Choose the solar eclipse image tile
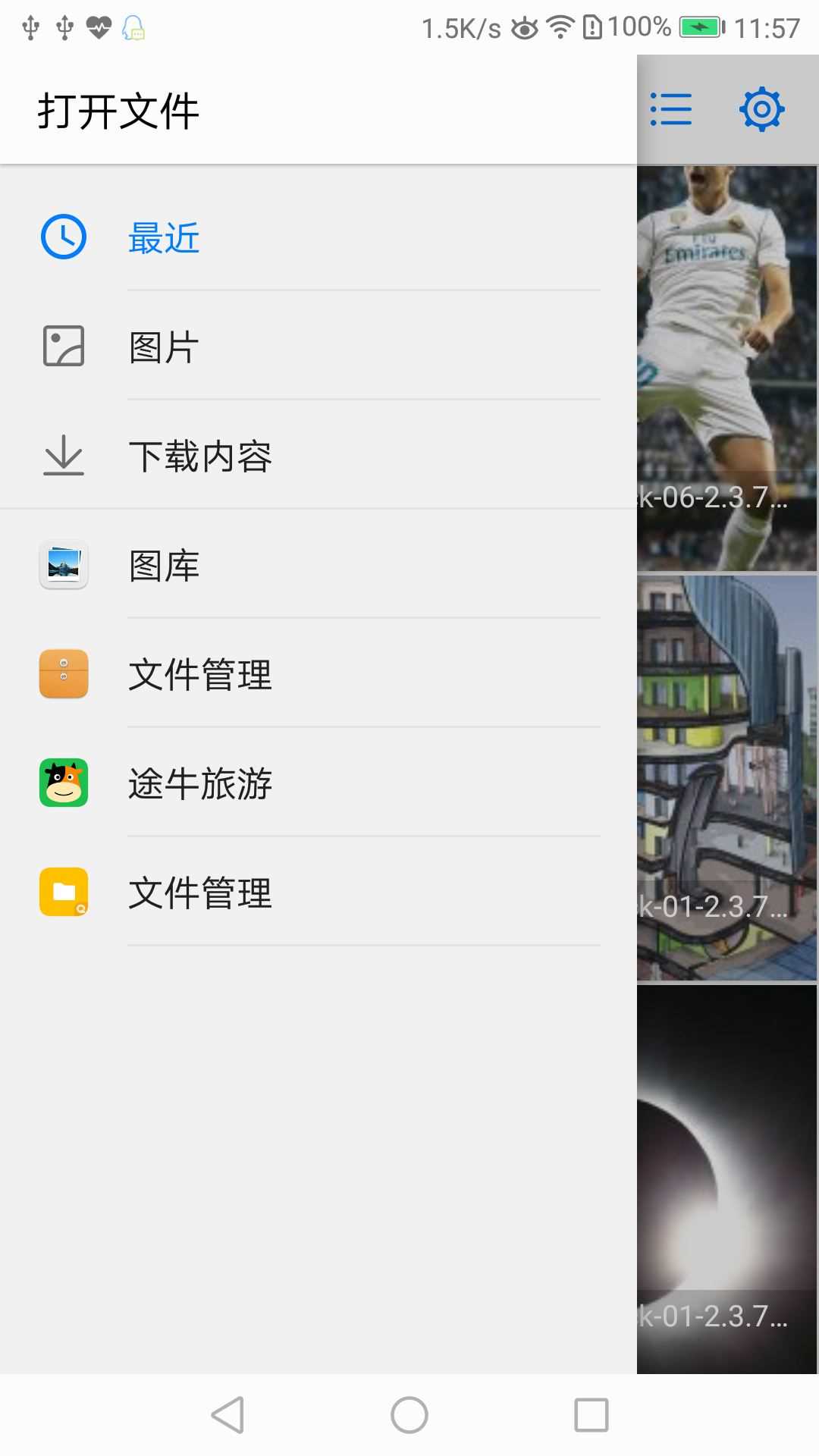The width and height of the screenshot is (819, 1456). (x=726, y=1179)
